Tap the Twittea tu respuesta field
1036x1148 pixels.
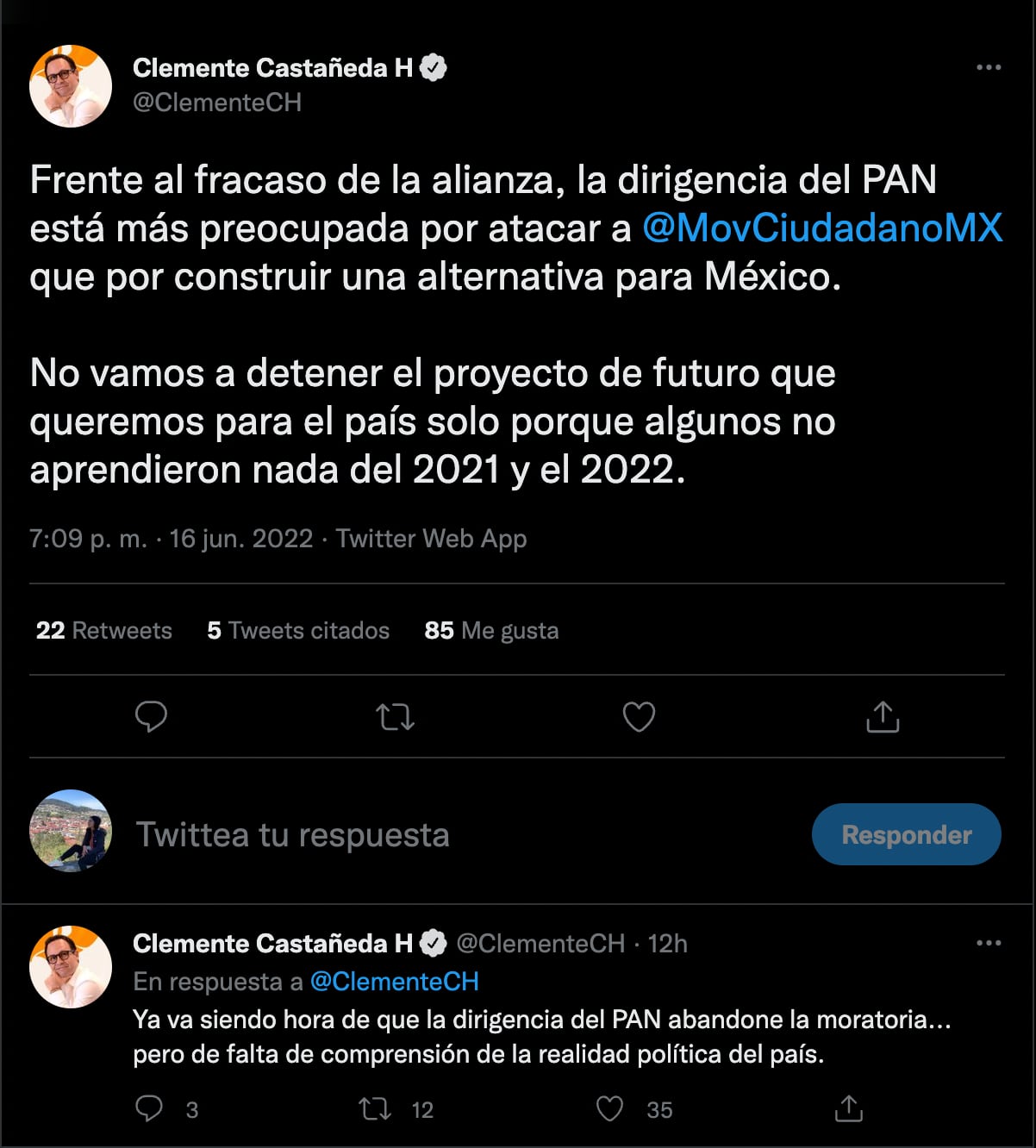pyautogui.click(x=293, y=834)
